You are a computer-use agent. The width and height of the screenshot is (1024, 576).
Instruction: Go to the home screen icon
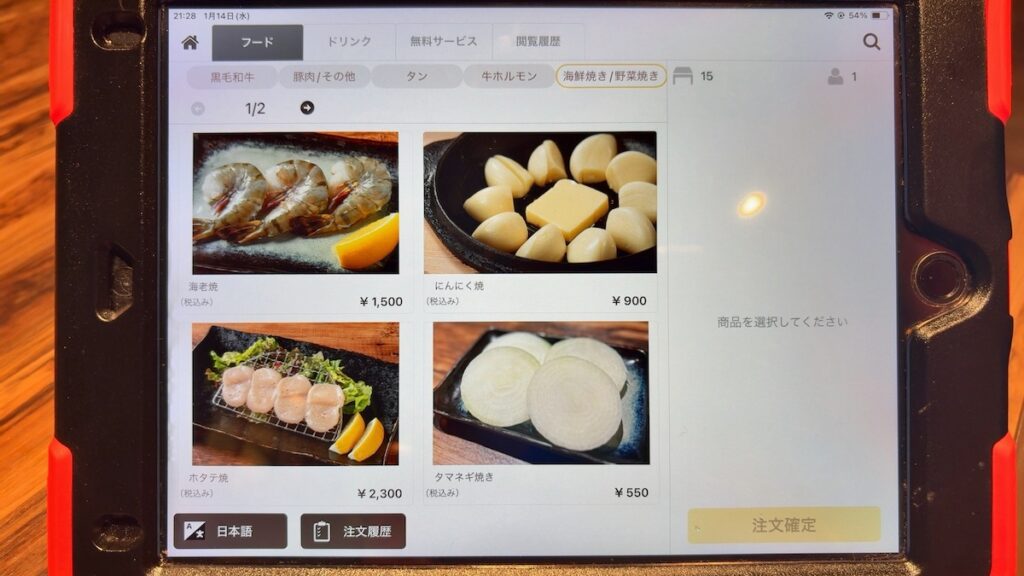pyautogui.click(x=190, y=43)
